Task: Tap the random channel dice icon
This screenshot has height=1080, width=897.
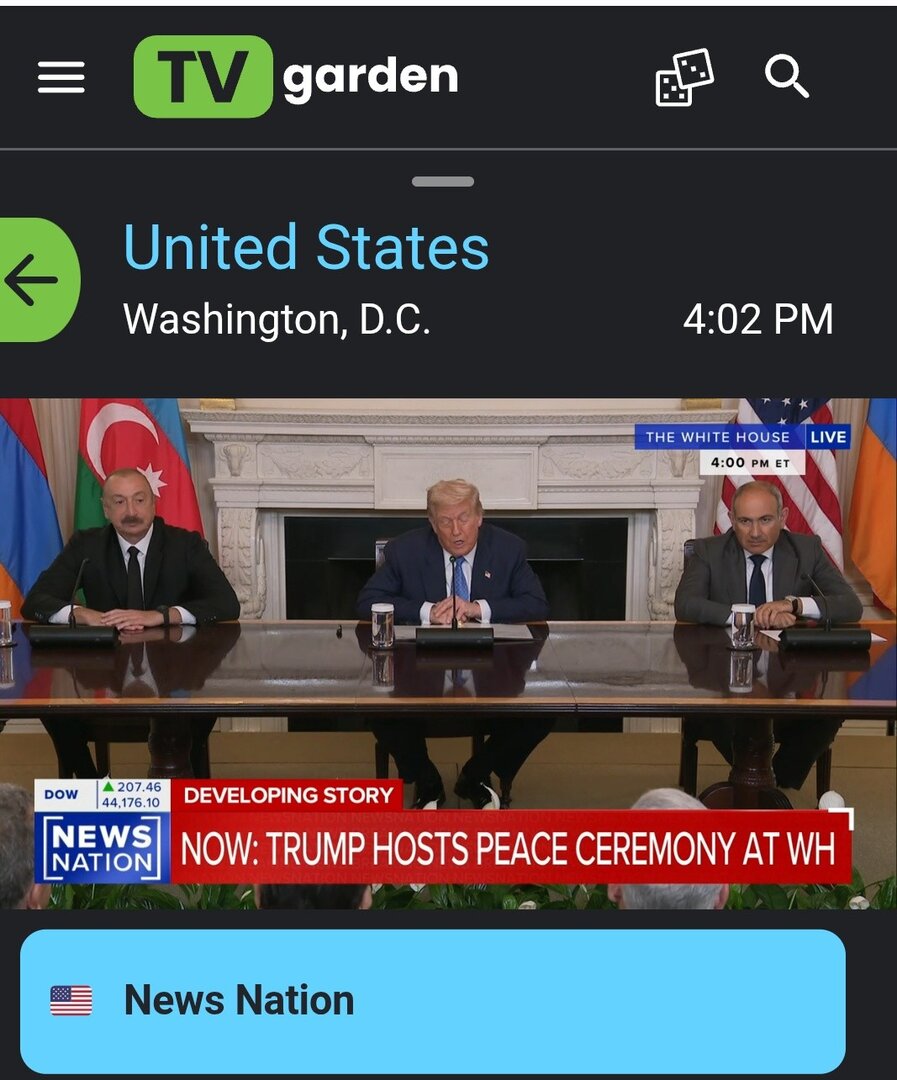Action: [684, 77]
